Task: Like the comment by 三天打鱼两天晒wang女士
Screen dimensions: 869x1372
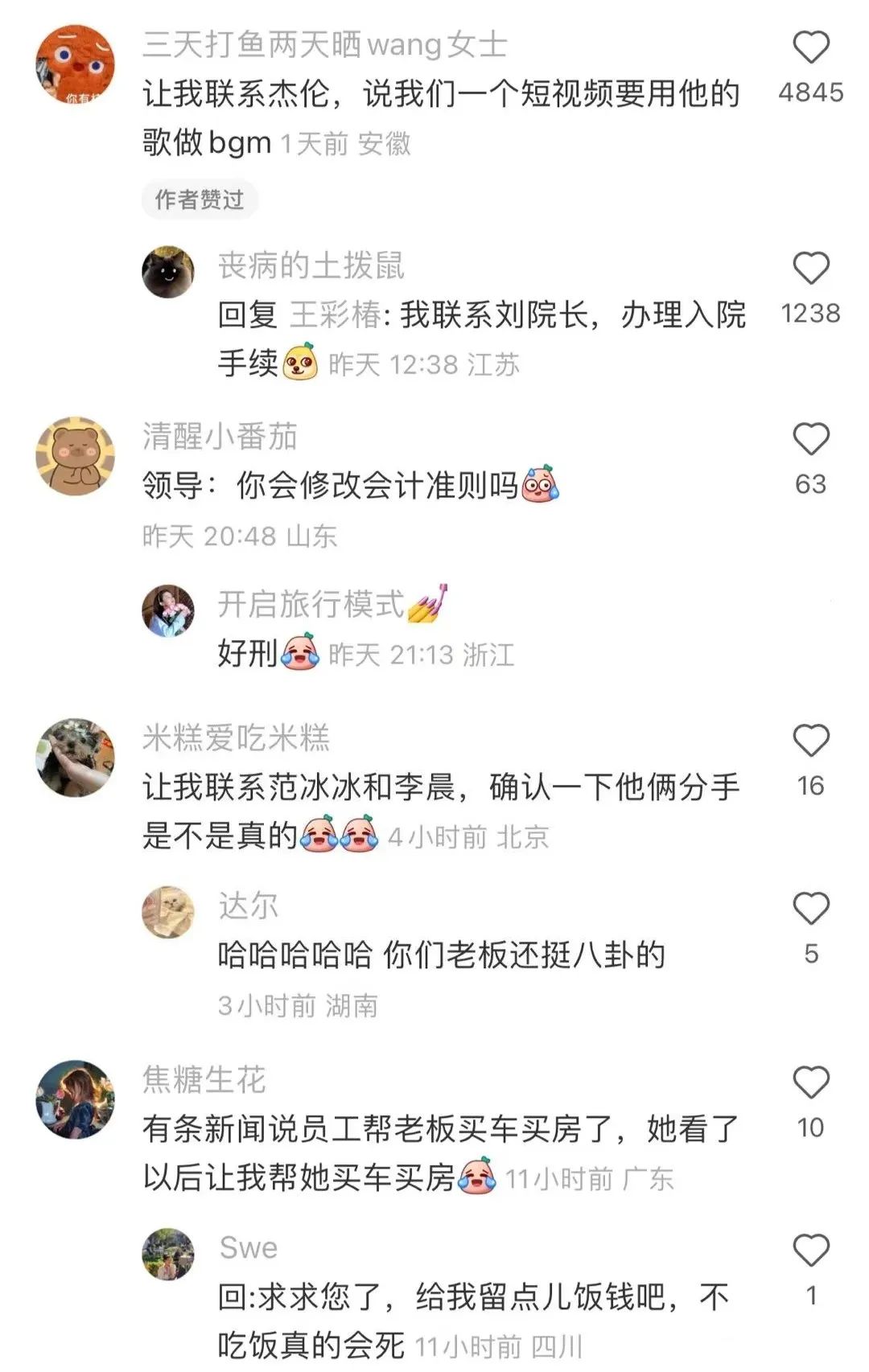Action: (810, 47)
